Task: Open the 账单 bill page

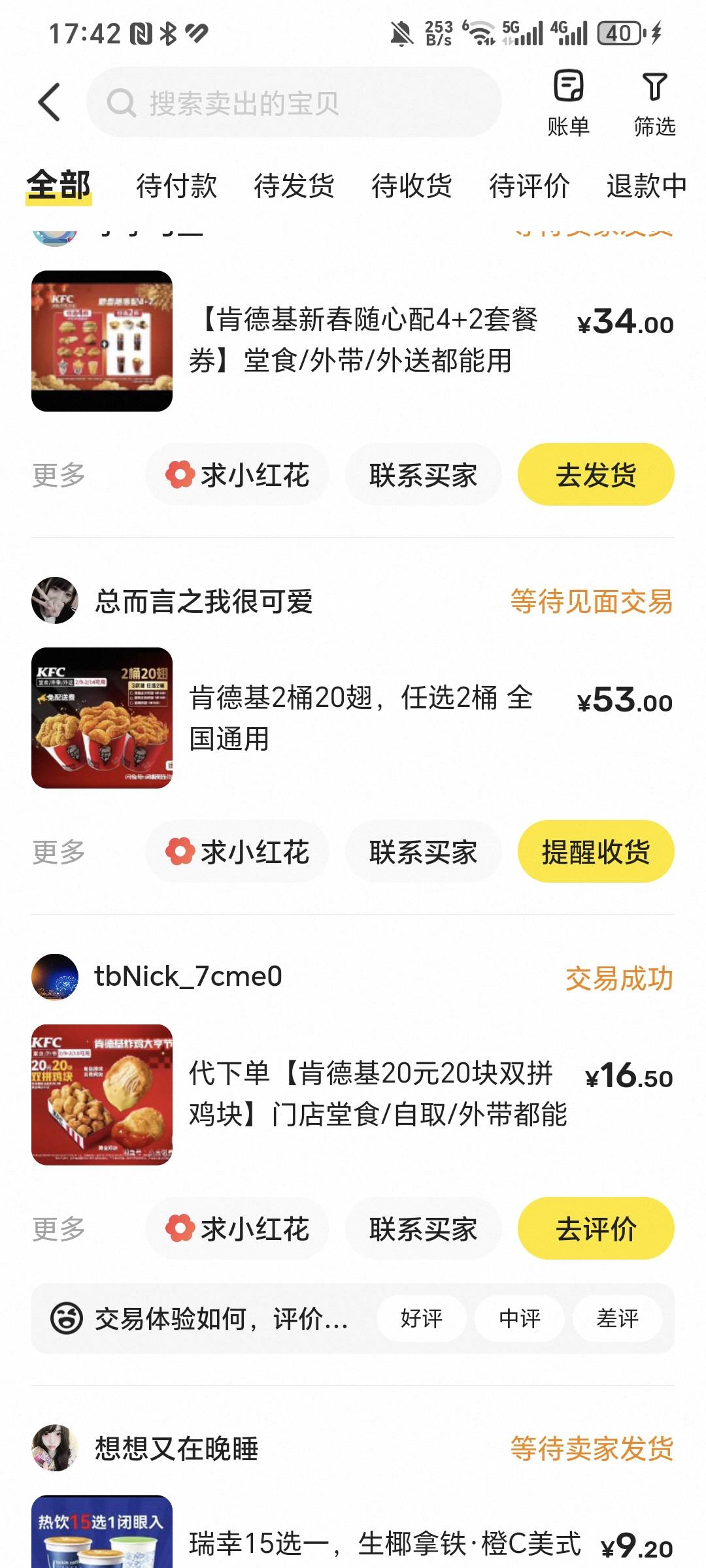Action: coord(568,103)
